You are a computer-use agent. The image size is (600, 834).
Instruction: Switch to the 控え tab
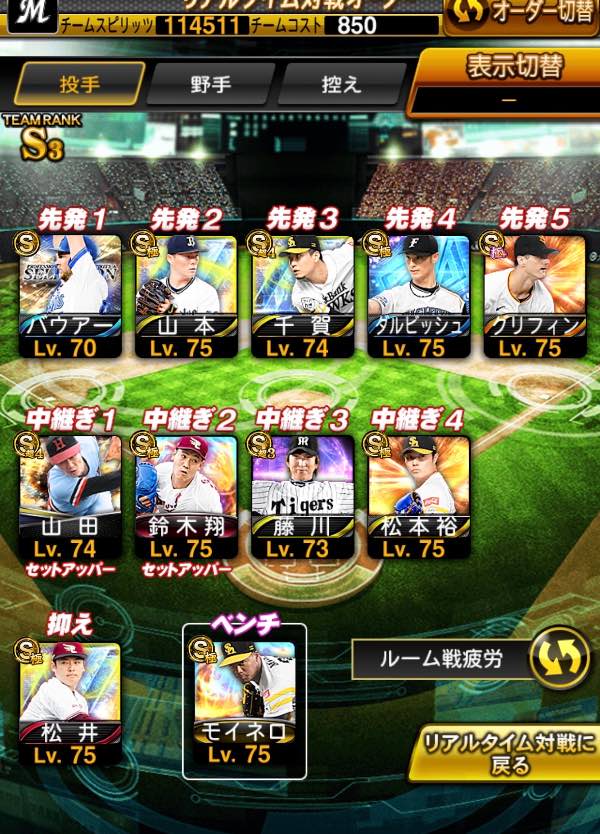pyautogui.click(x=341, y=84)
